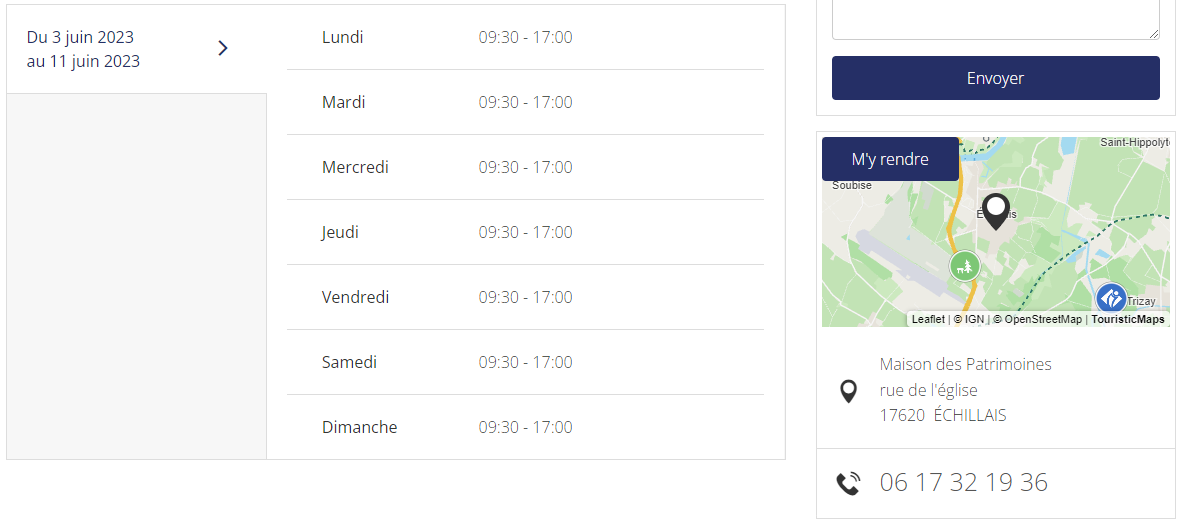Image resolution: width=1178 pixels, height=521 pixels.
Task: Open the TouristicMaps link
Action: point(1128,320)
